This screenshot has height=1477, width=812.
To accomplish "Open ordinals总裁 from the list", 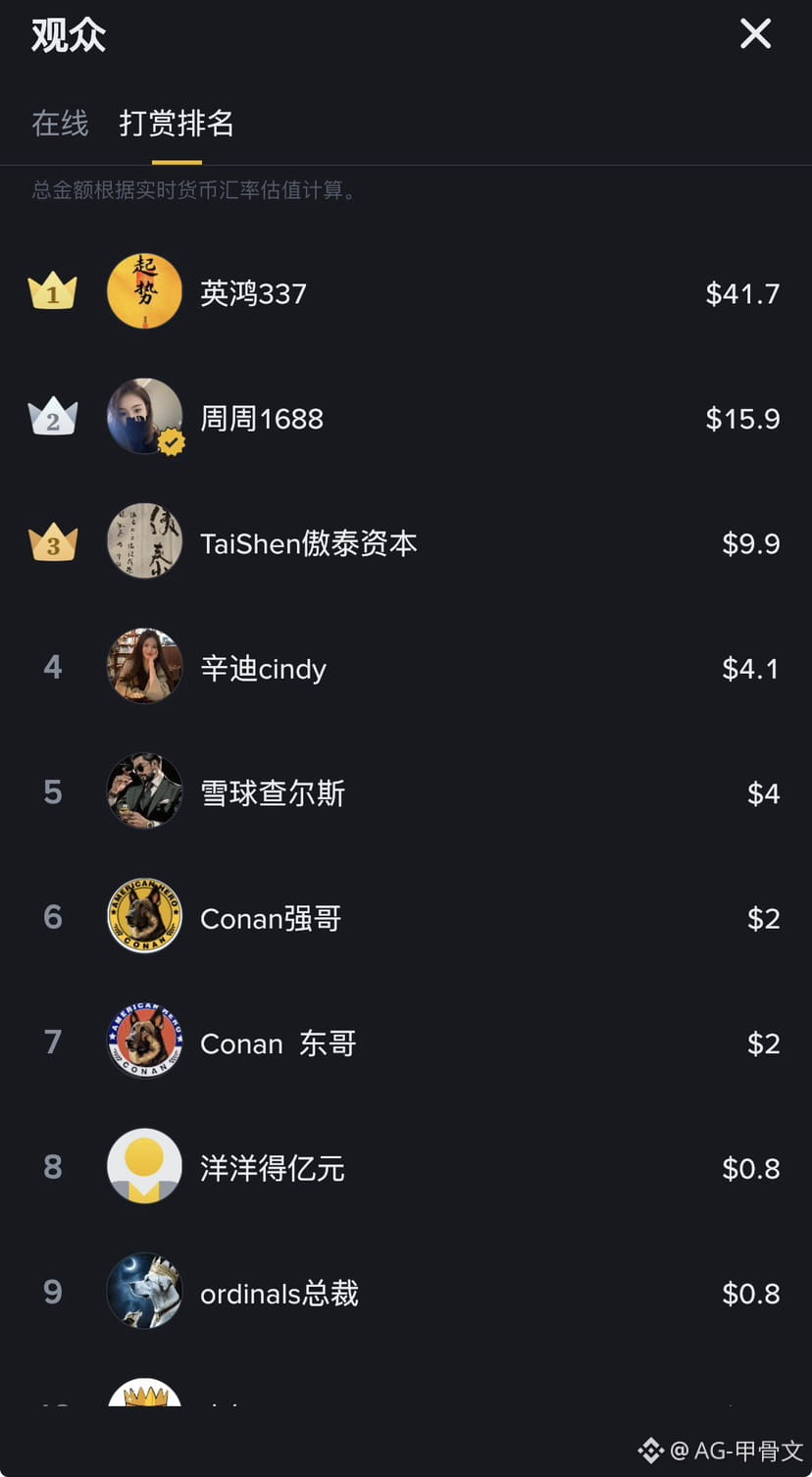I will (x=279, y=1294).
